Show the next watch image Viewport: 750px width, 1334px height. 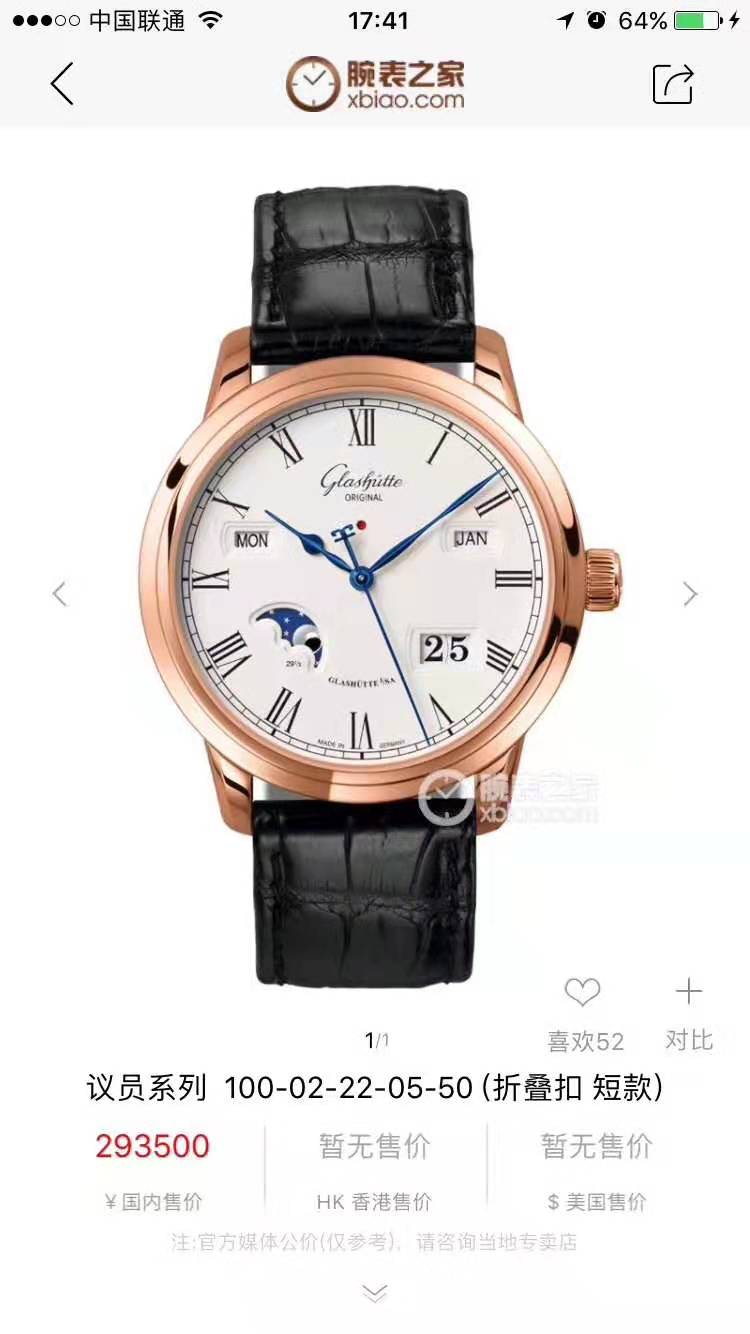690,594
